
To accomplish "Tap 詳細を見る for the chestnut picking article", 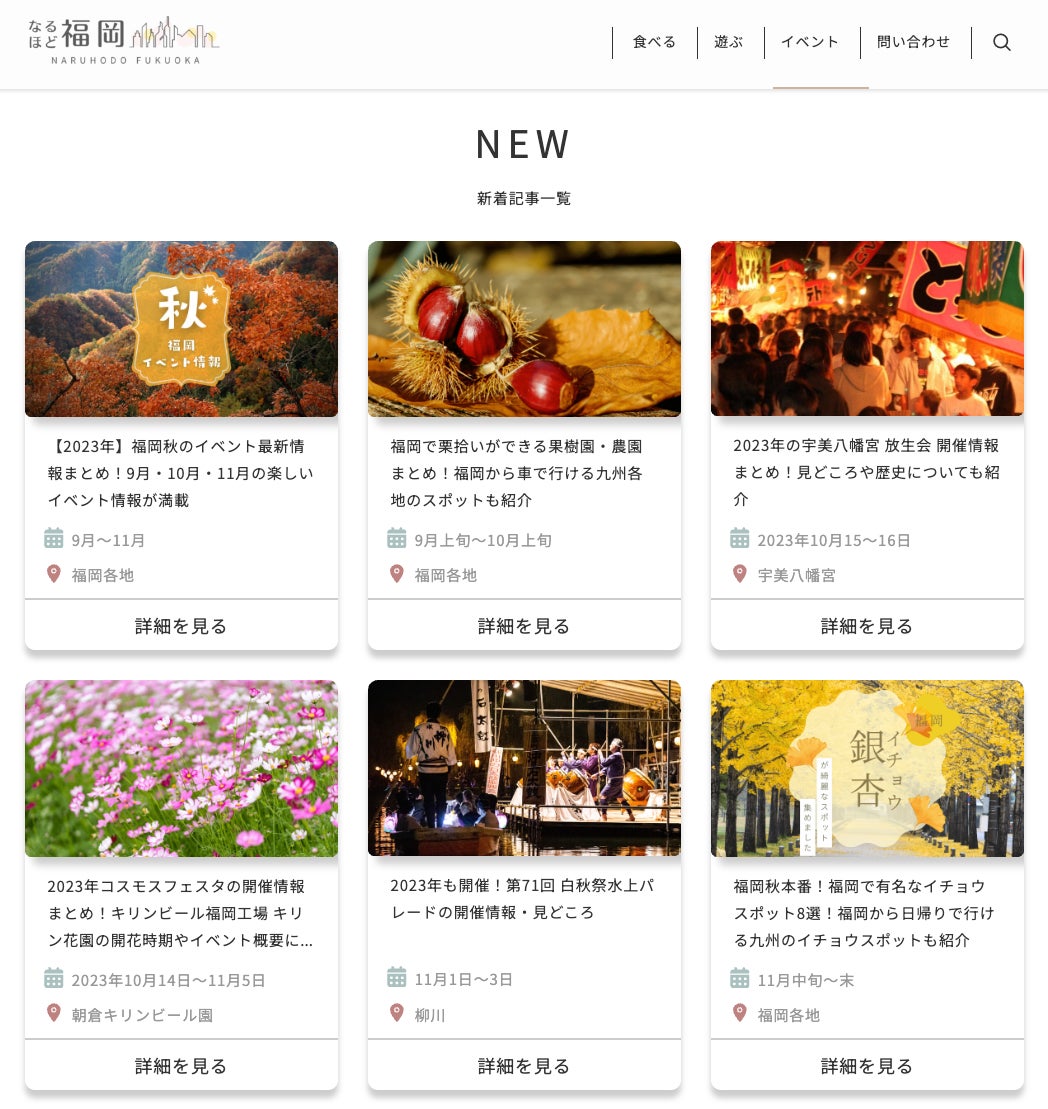I will [524, 626].
